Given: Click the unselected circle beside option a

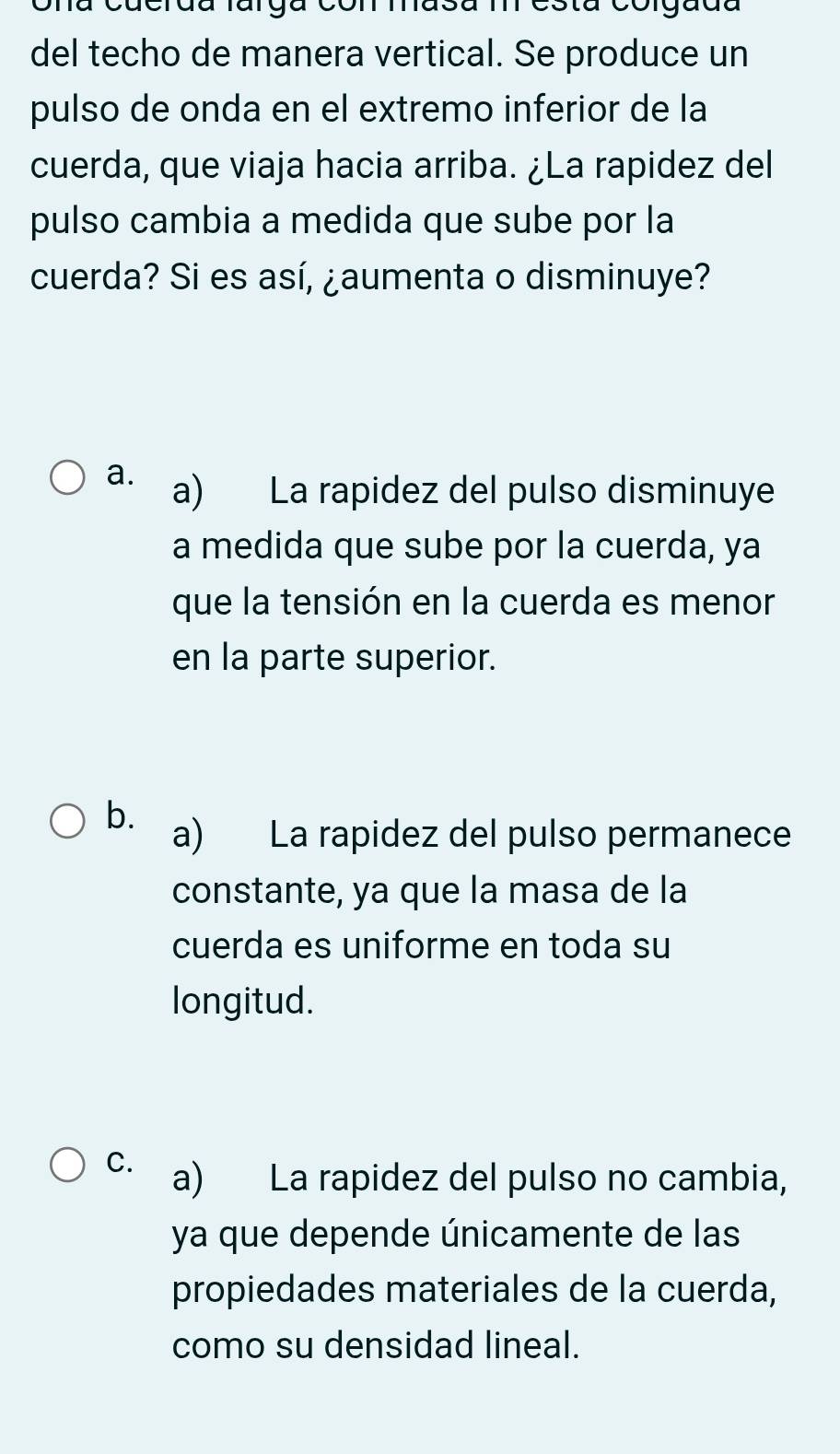Looking at the screenshot, I should click(x=66, y=477).
